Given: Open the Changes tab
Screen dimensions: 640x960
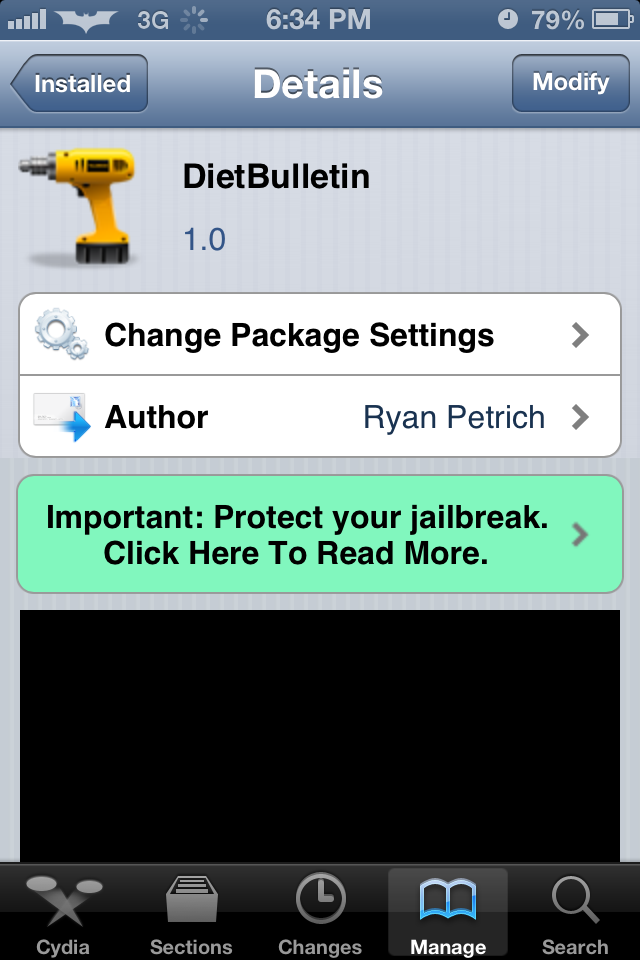Looking at the screenshot, I should click(320, 914).
